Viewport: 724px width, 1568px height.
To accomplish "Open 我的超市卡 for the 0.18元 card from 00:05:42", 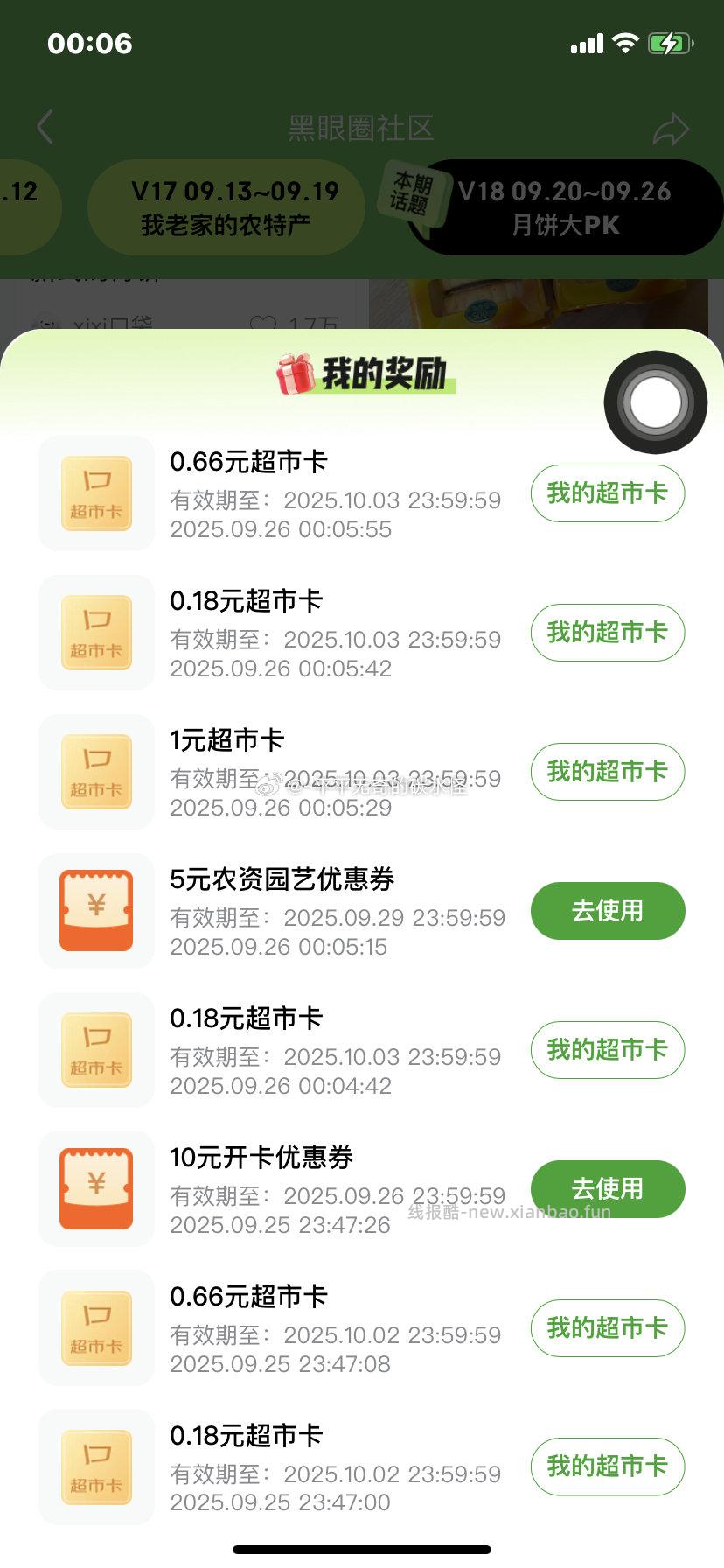I will [607, 633].
